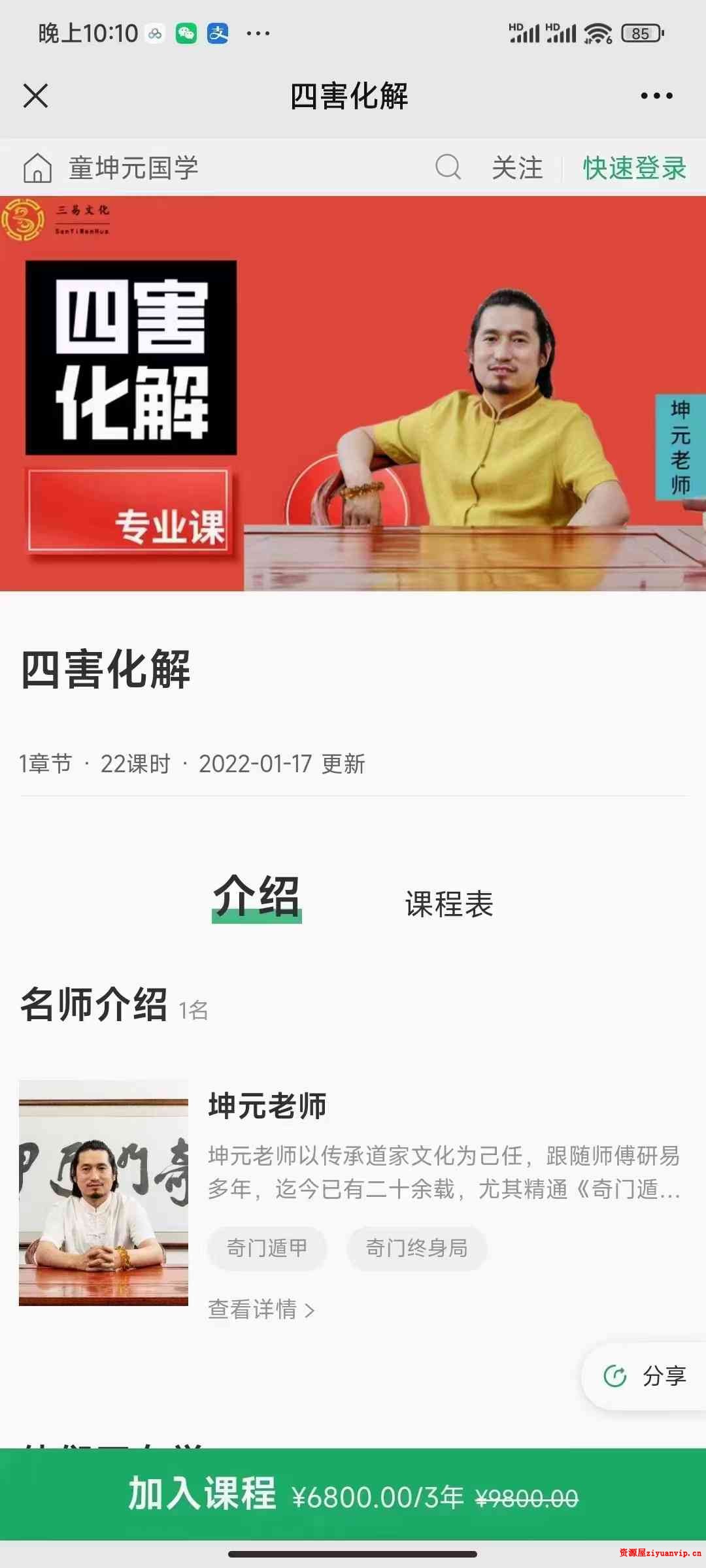This screenshot has height=1568, width=706.
Task: Tap the WeChat icon in the status bar
Action: 186,31
